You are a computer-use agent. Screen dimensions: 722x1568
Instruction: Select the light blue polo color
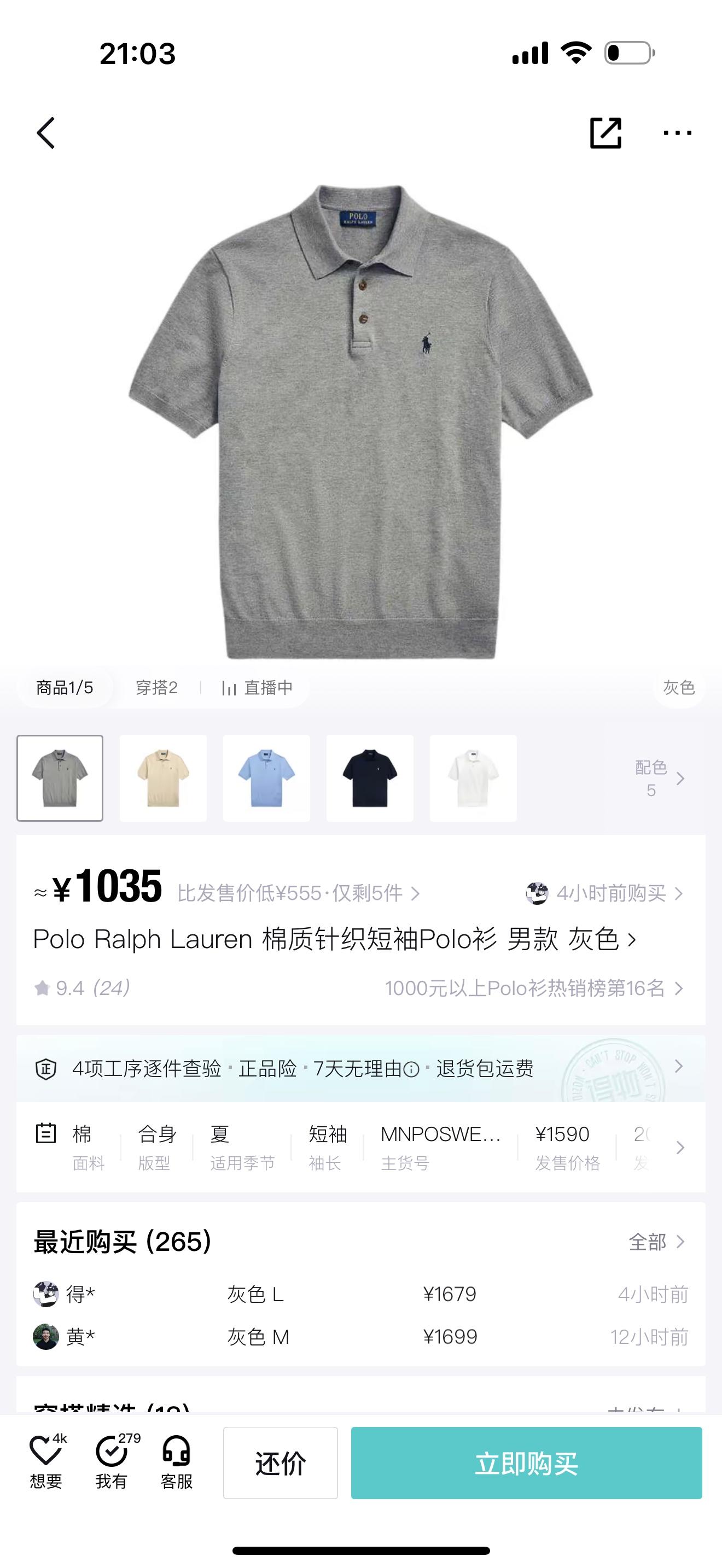coord(266,778)
